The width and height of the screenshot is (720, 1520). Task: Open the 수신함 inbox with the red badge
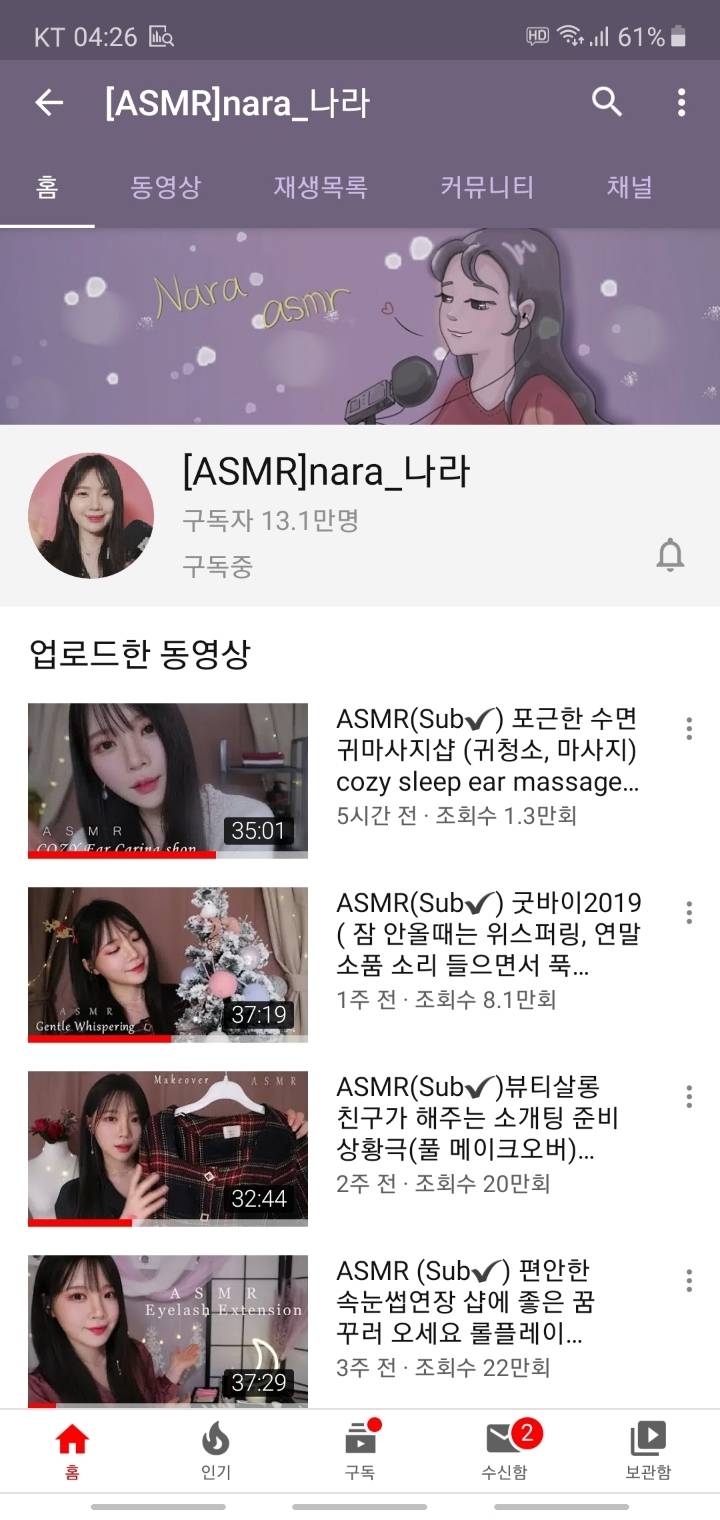(x=503, y=1451)
